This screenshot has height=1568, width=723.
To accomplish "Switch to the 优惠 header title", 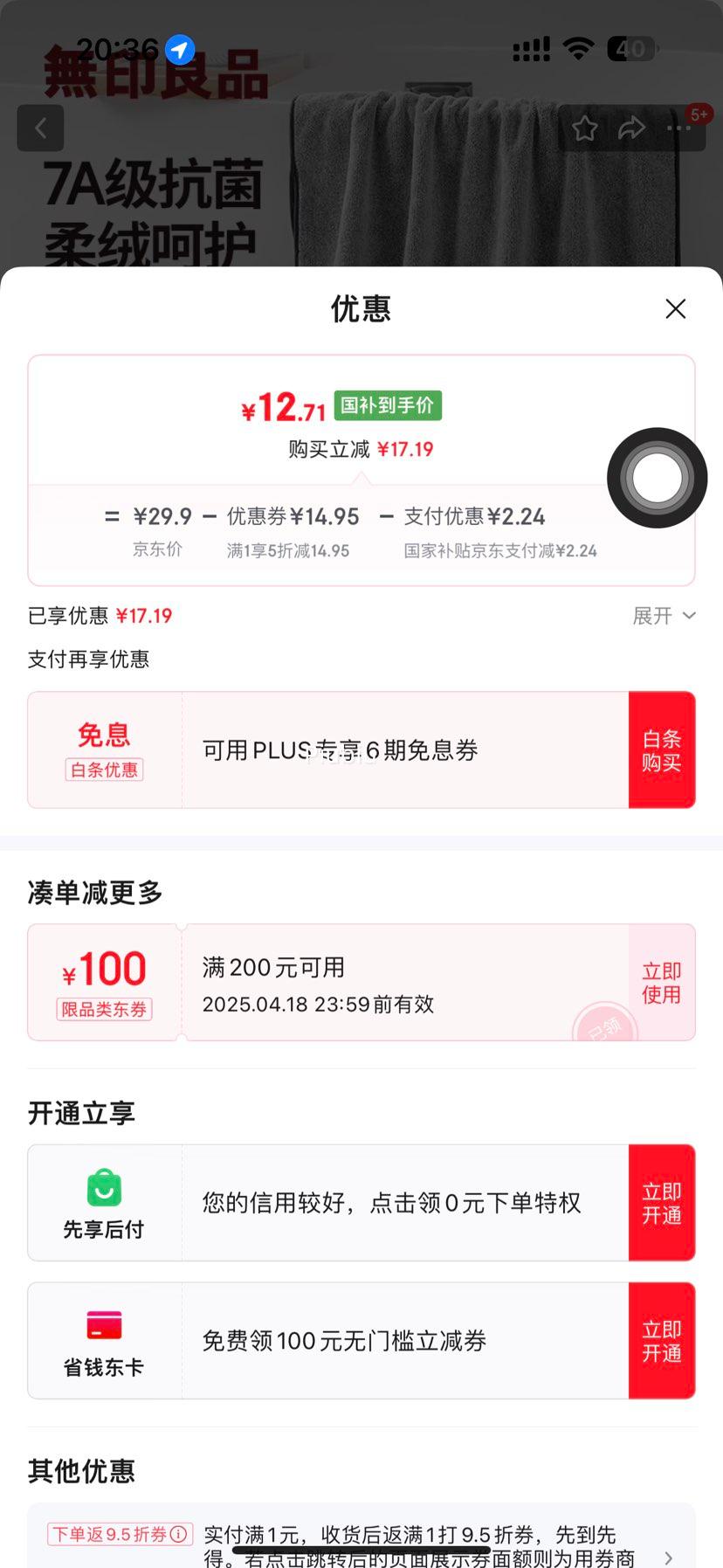I will [361, 308].
